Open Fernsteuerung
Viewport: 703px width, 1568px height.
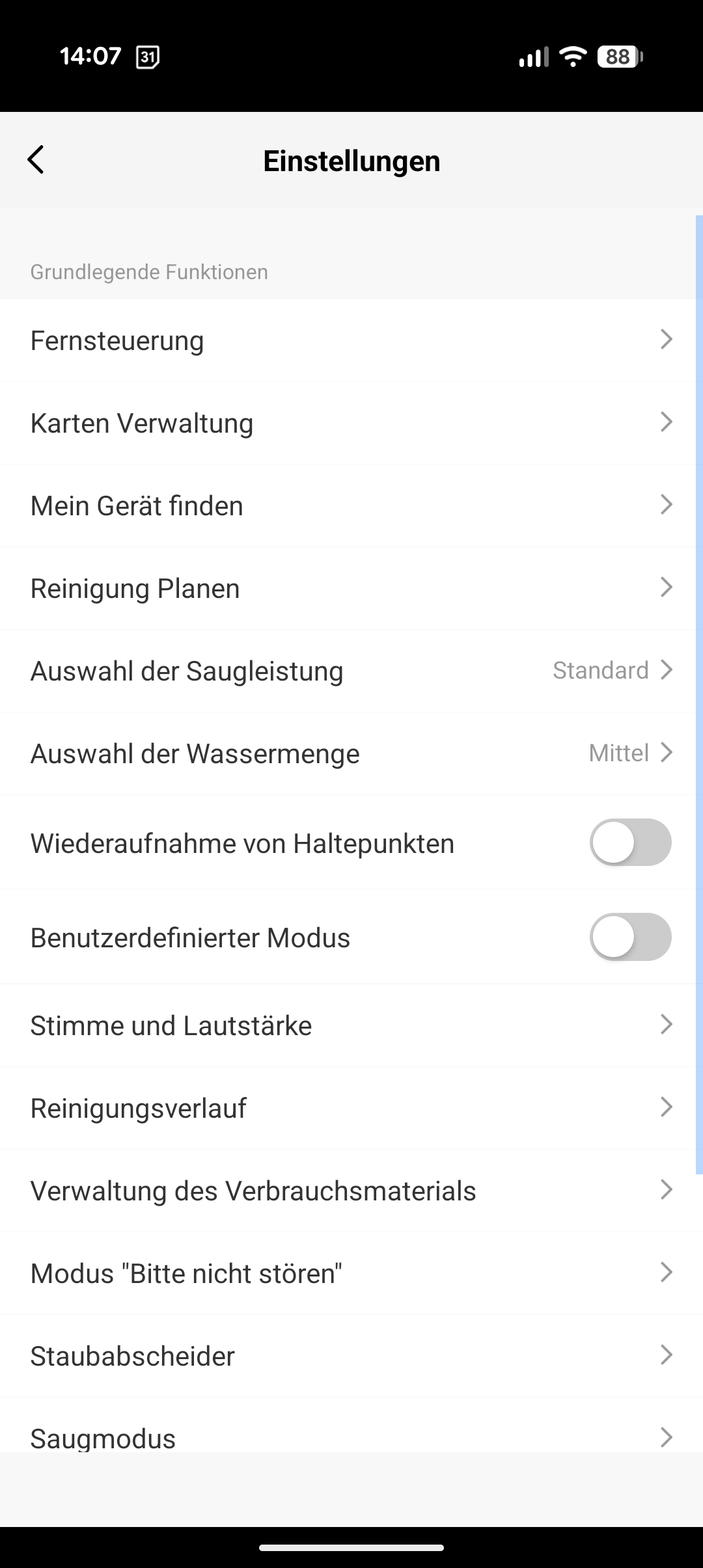point(351,340)
